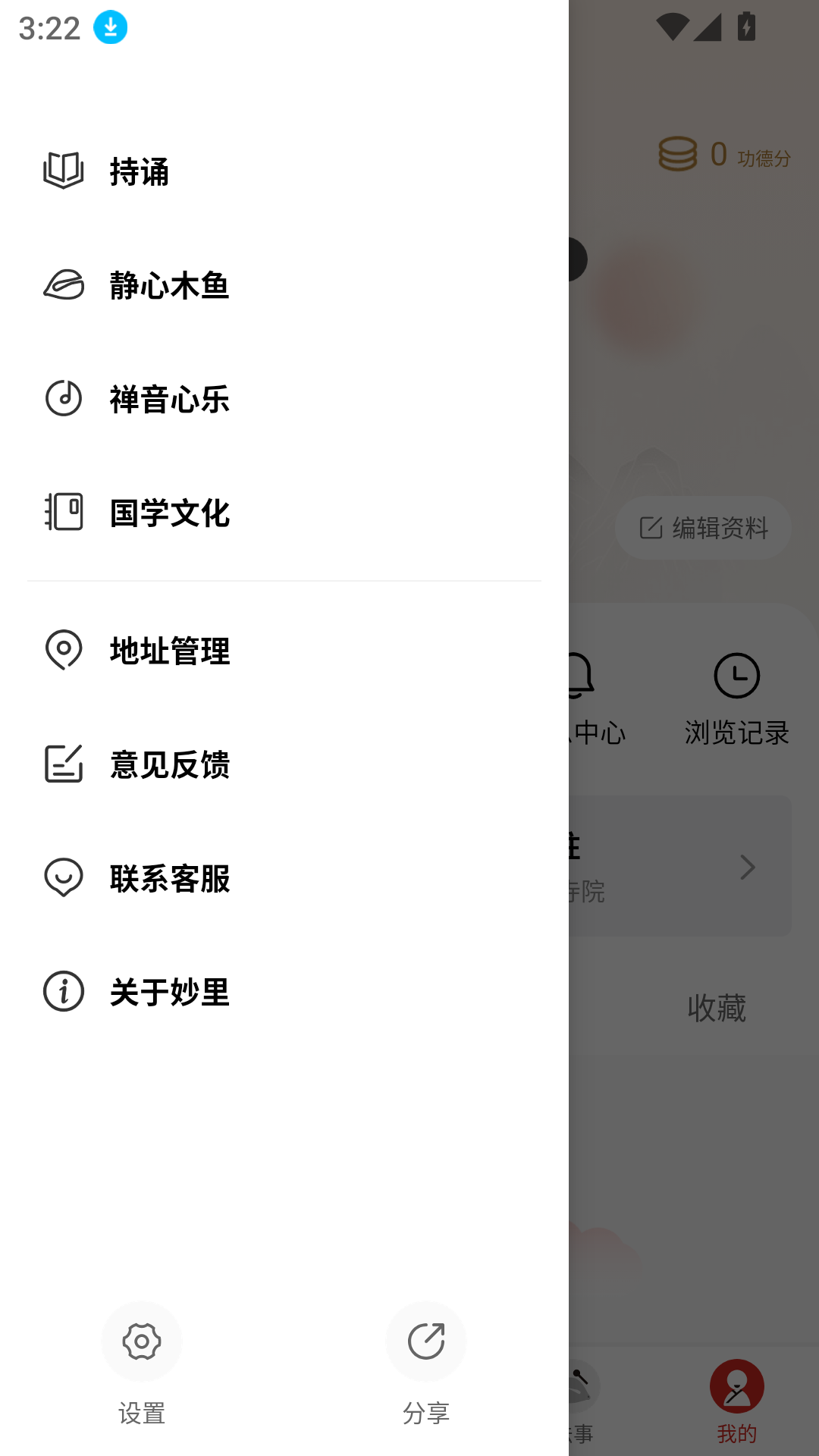Viewport: 819px width, 1456px height.
Task: Open 浏览记录 browsing history
Action: pyautogui.click(x=736, y=699)
